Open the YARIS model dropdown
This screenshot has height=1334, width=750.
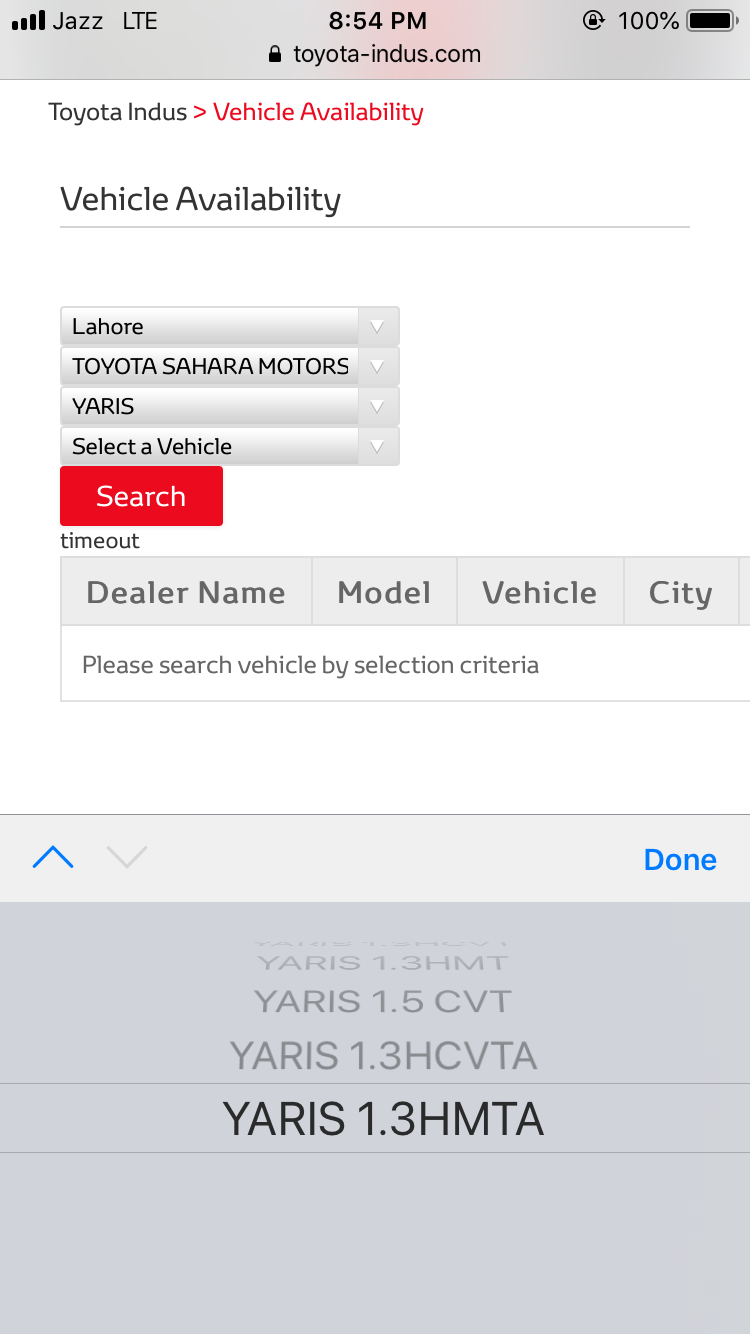coord(230,406)
